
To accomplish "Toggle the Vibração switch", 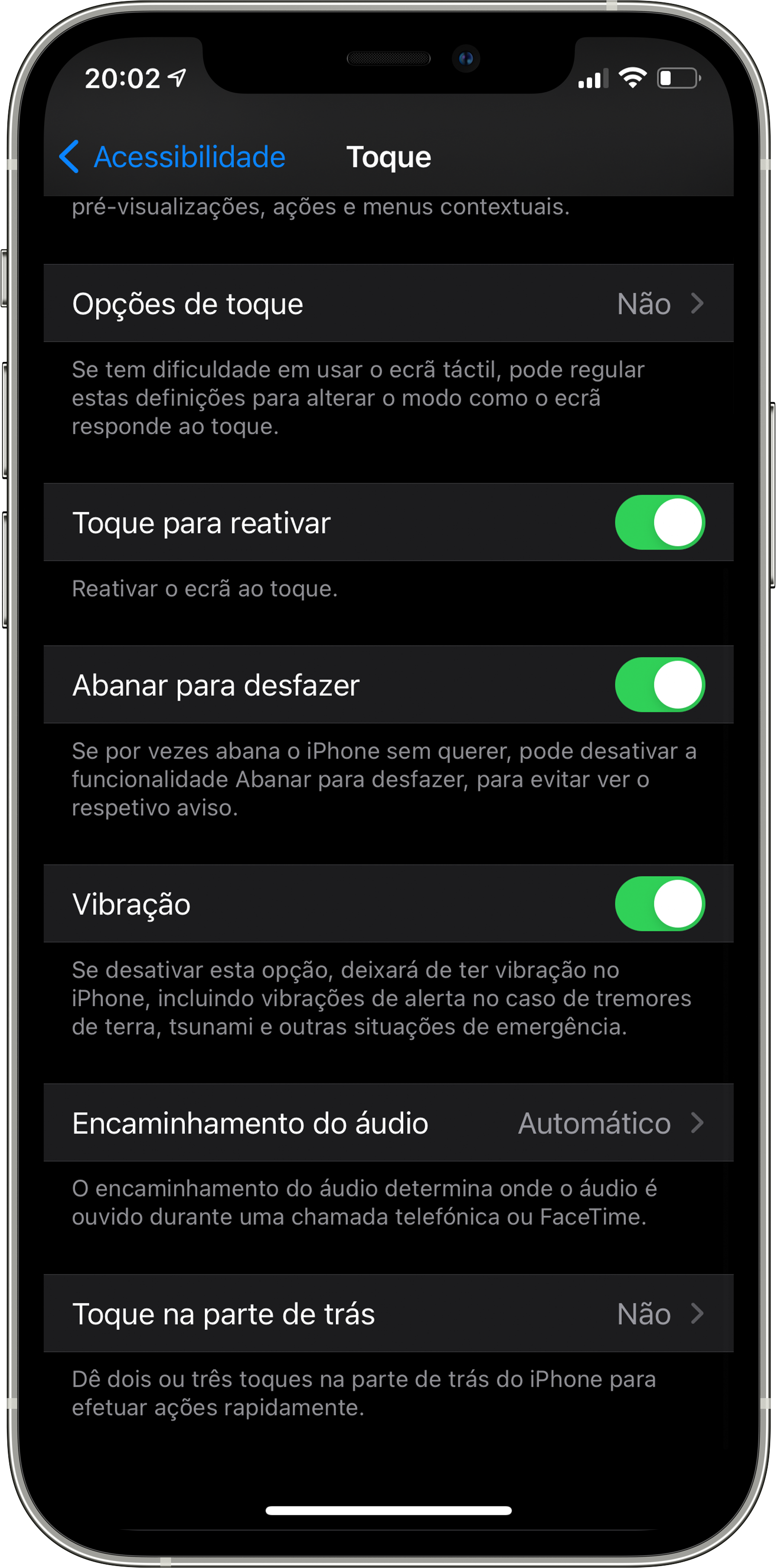I will pyautogui.click(x=660, y=904).
